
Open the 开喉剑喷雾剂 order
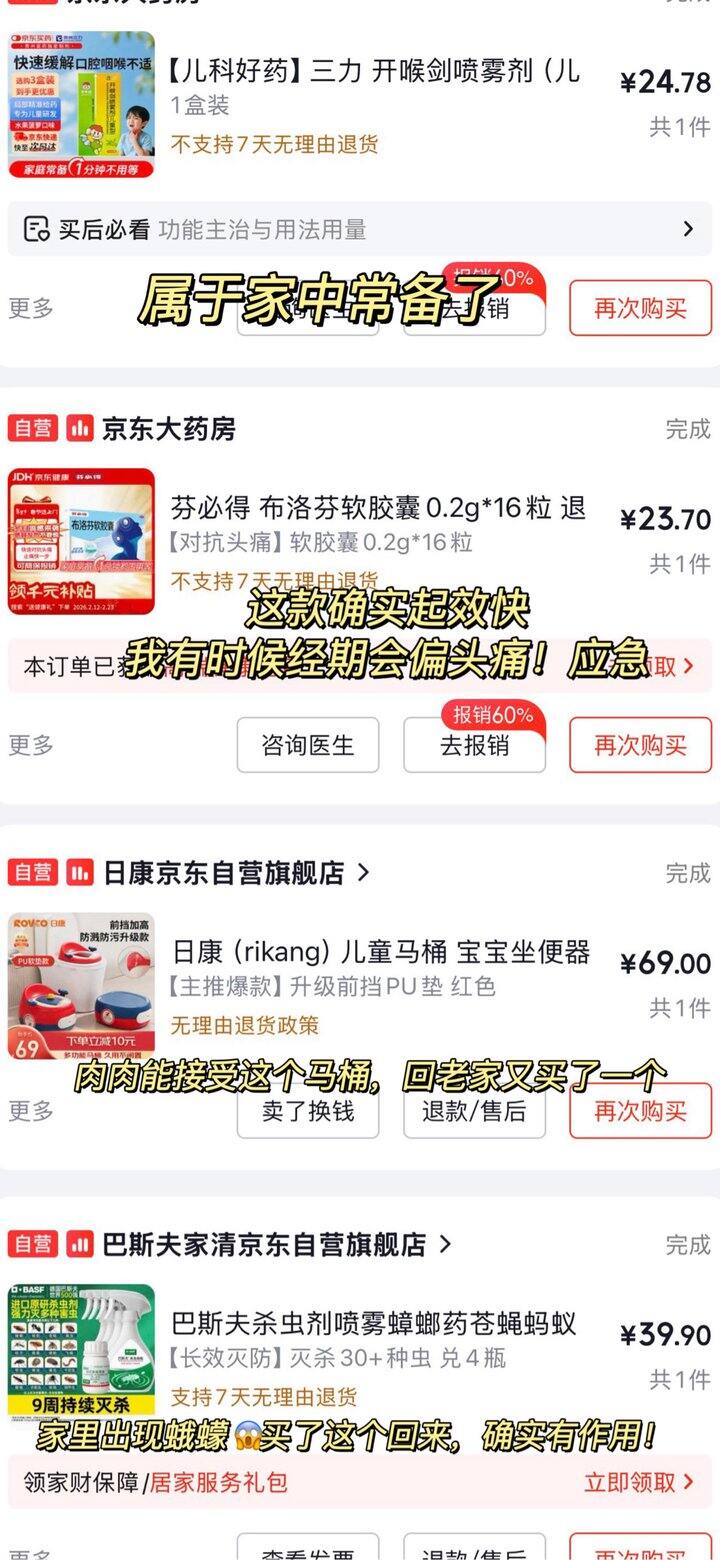click(373, 72)
